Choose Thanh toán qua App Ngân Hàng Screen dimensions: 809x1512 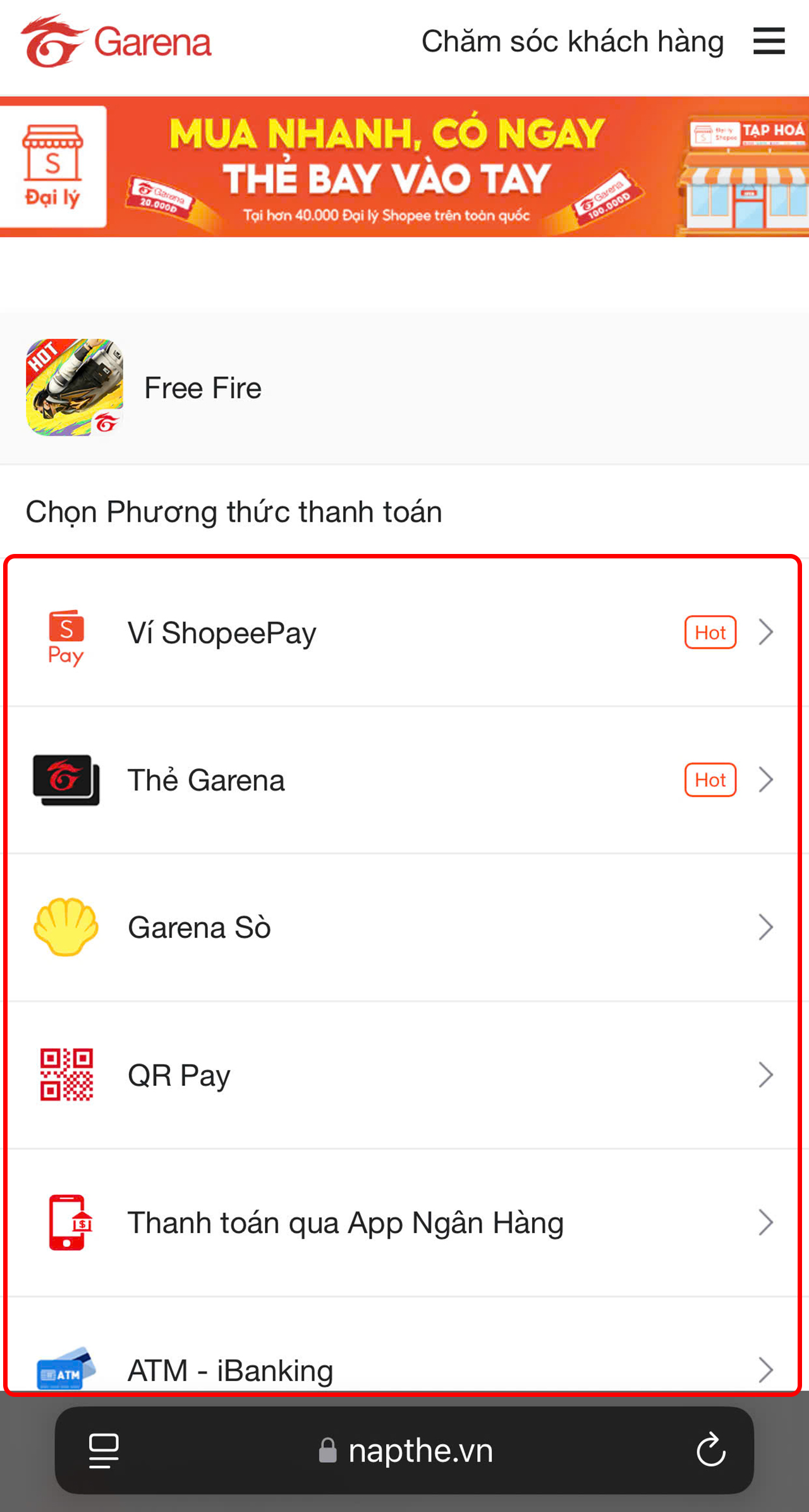click(x=346, y=1222)
